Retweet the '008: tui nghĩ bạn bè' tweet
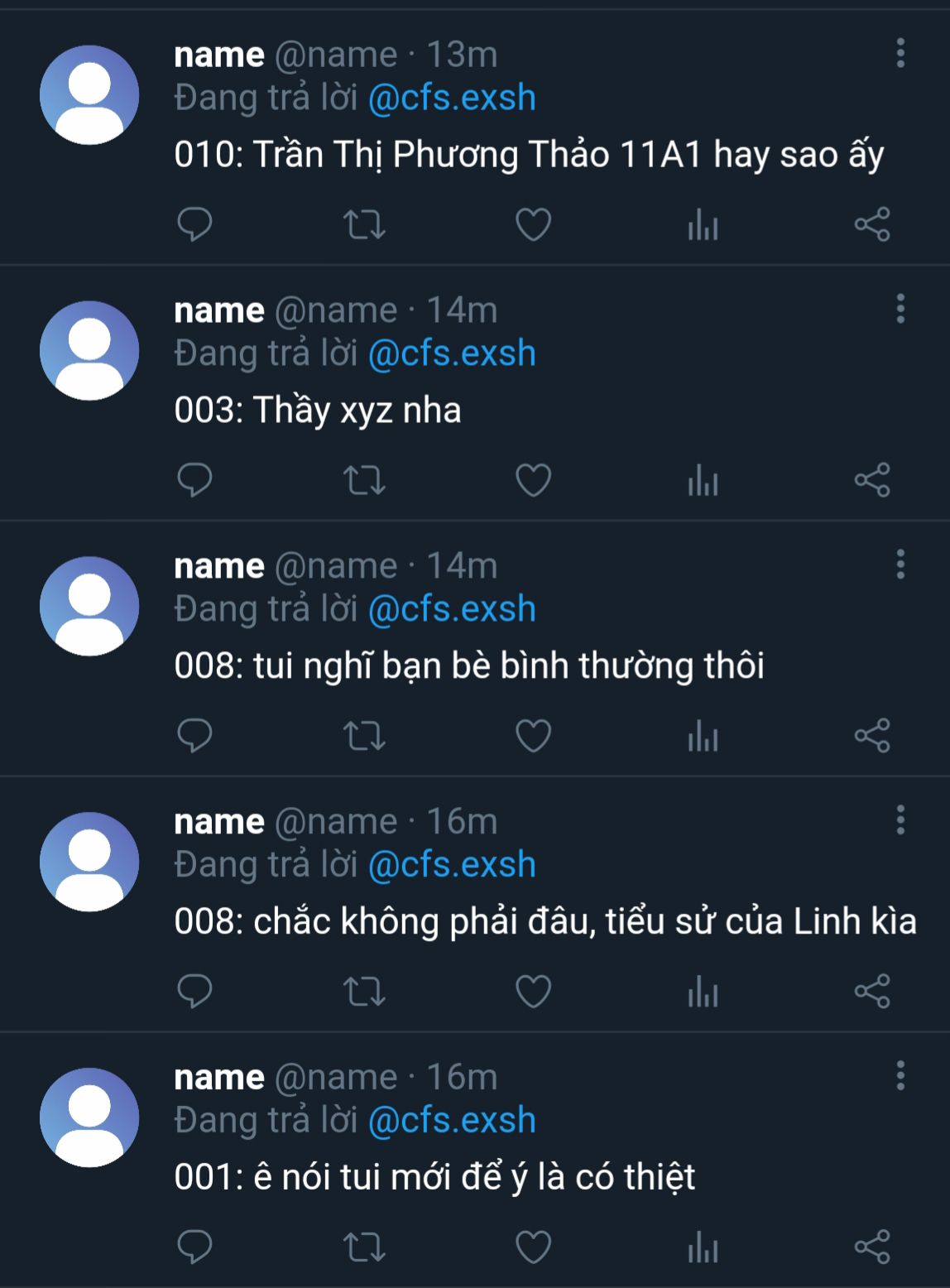Image resolution: width=950 pixels, height=1288 pixels. pos(364,736)
